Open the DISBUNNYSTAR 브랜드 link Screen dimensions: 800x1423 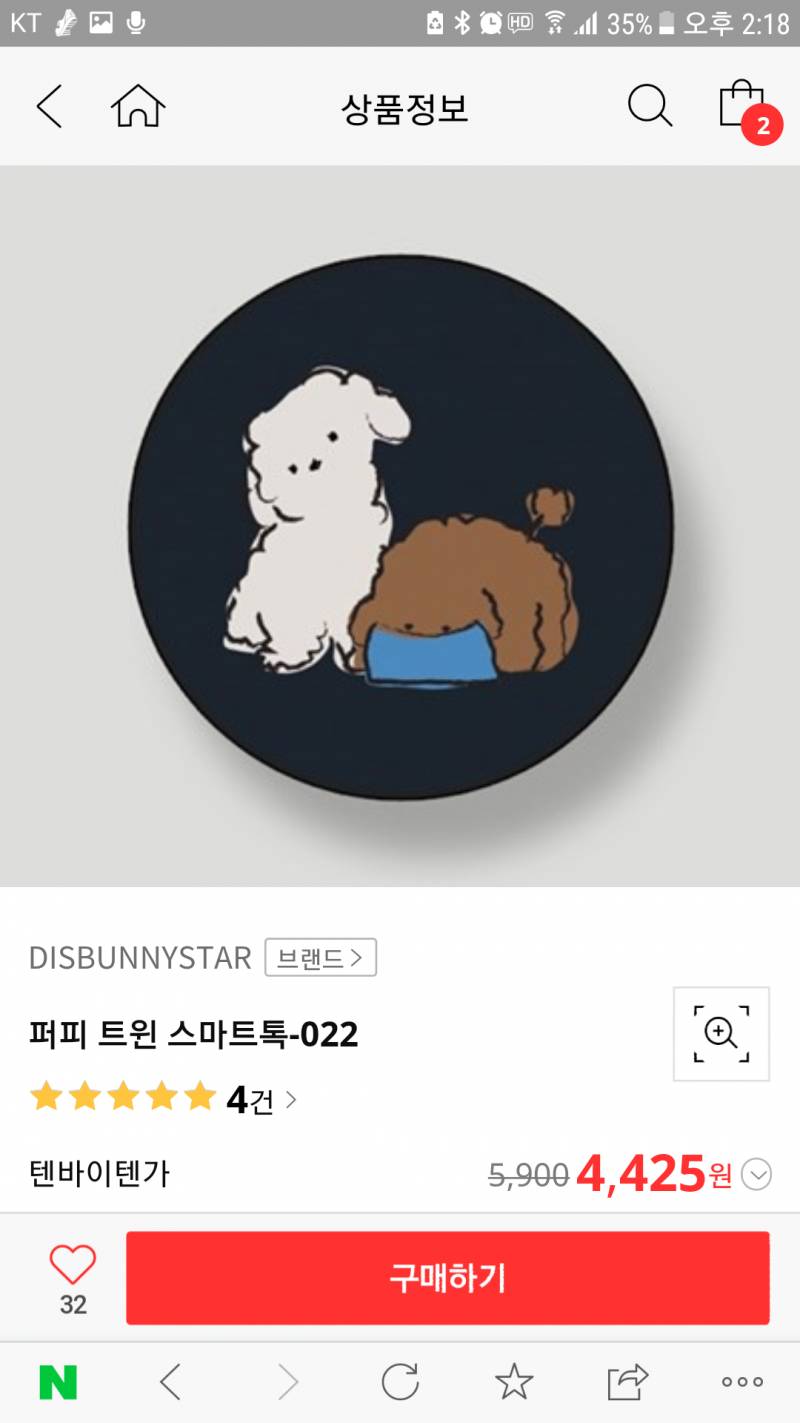click(320, 958)
